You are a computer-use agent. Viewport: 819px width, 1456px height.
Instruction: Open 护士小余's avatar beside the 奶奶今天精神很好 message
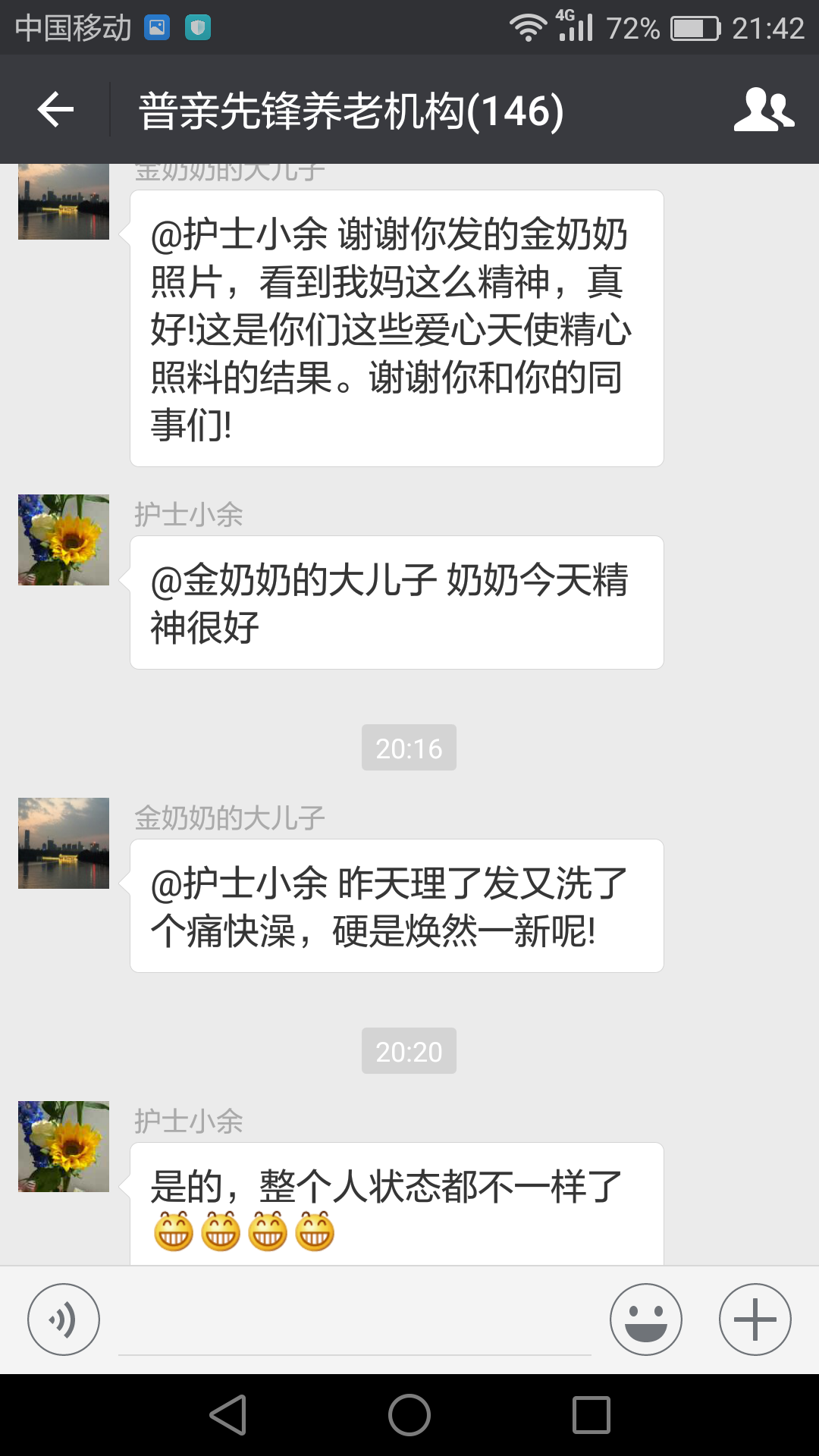click(x=64, y=540)
